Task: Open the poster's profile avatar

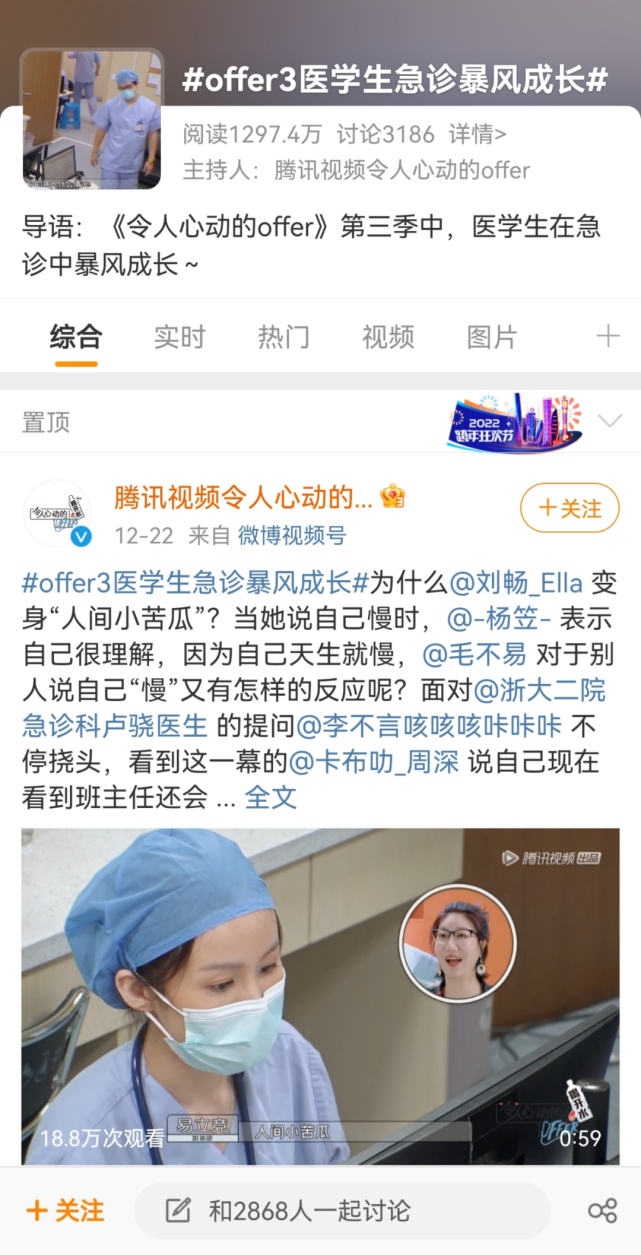Action: 57,513
